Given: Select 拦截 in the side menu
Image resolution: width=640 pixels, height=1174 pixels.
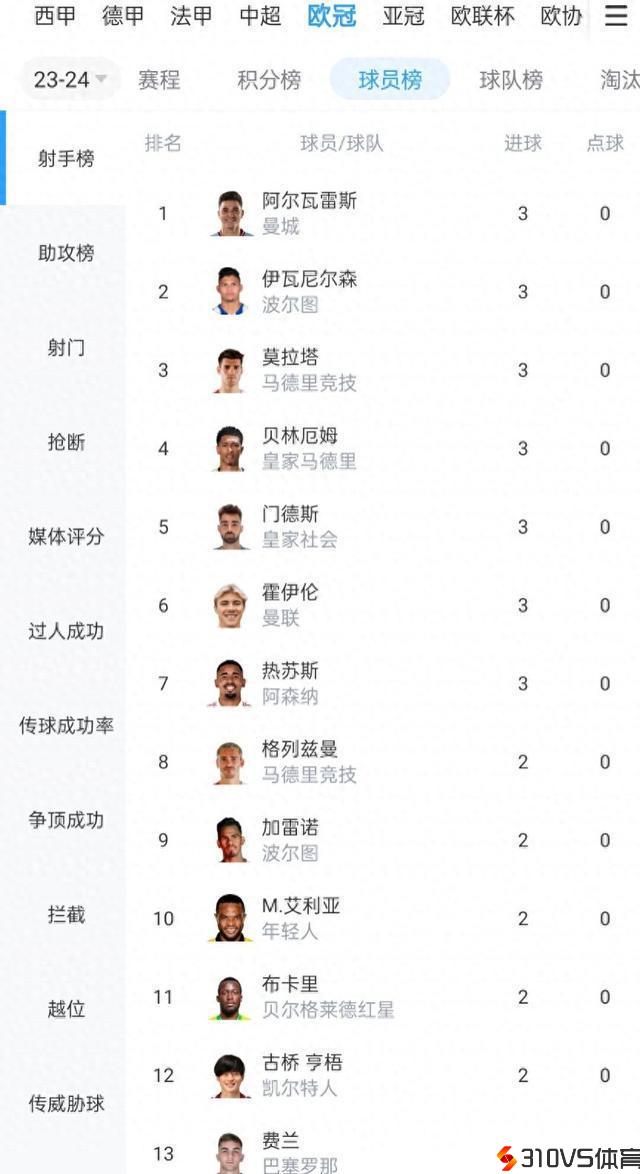Looking at the screenshot, I should pyautogui.click(x=66, y=914).
